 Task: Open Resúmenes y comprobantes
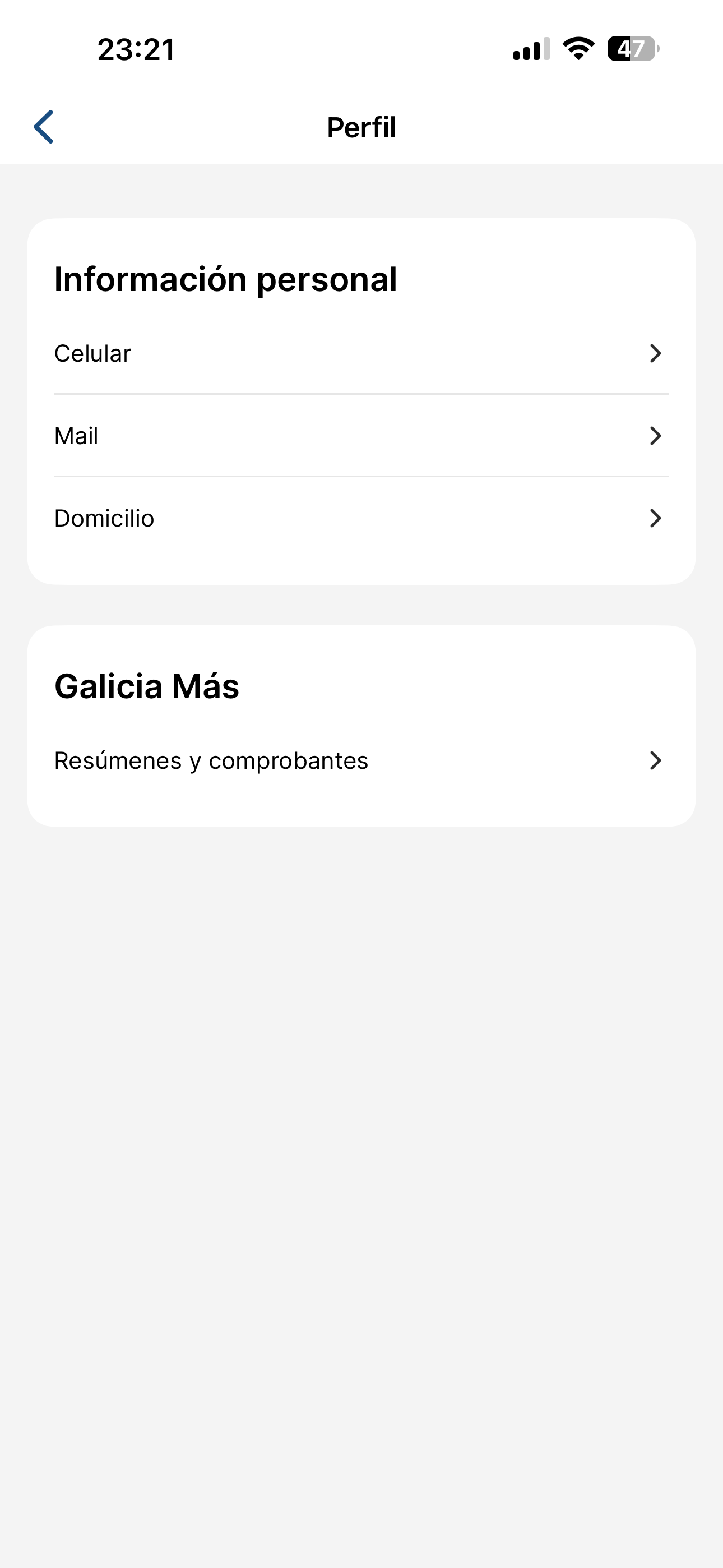point(211,760)
